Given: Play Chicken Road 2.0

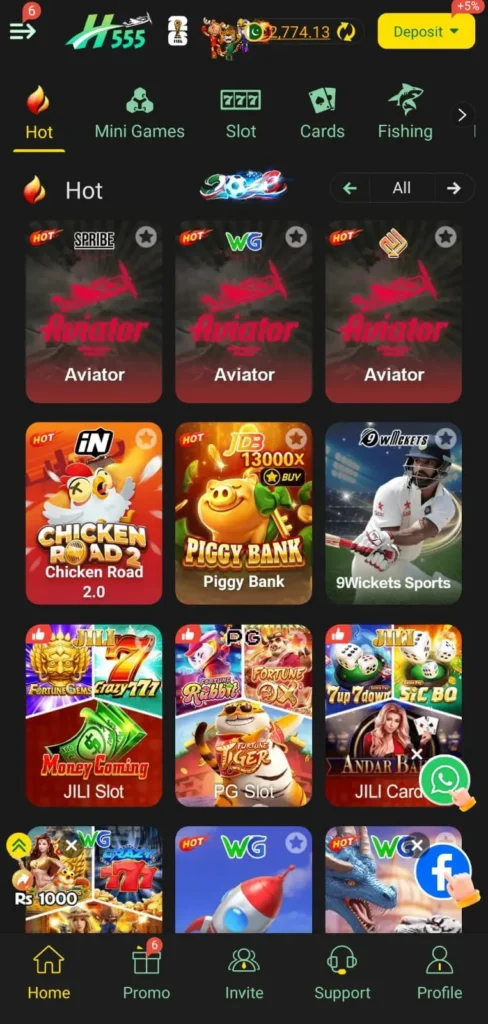Looking at the screenshot, I should pos(94,513).
